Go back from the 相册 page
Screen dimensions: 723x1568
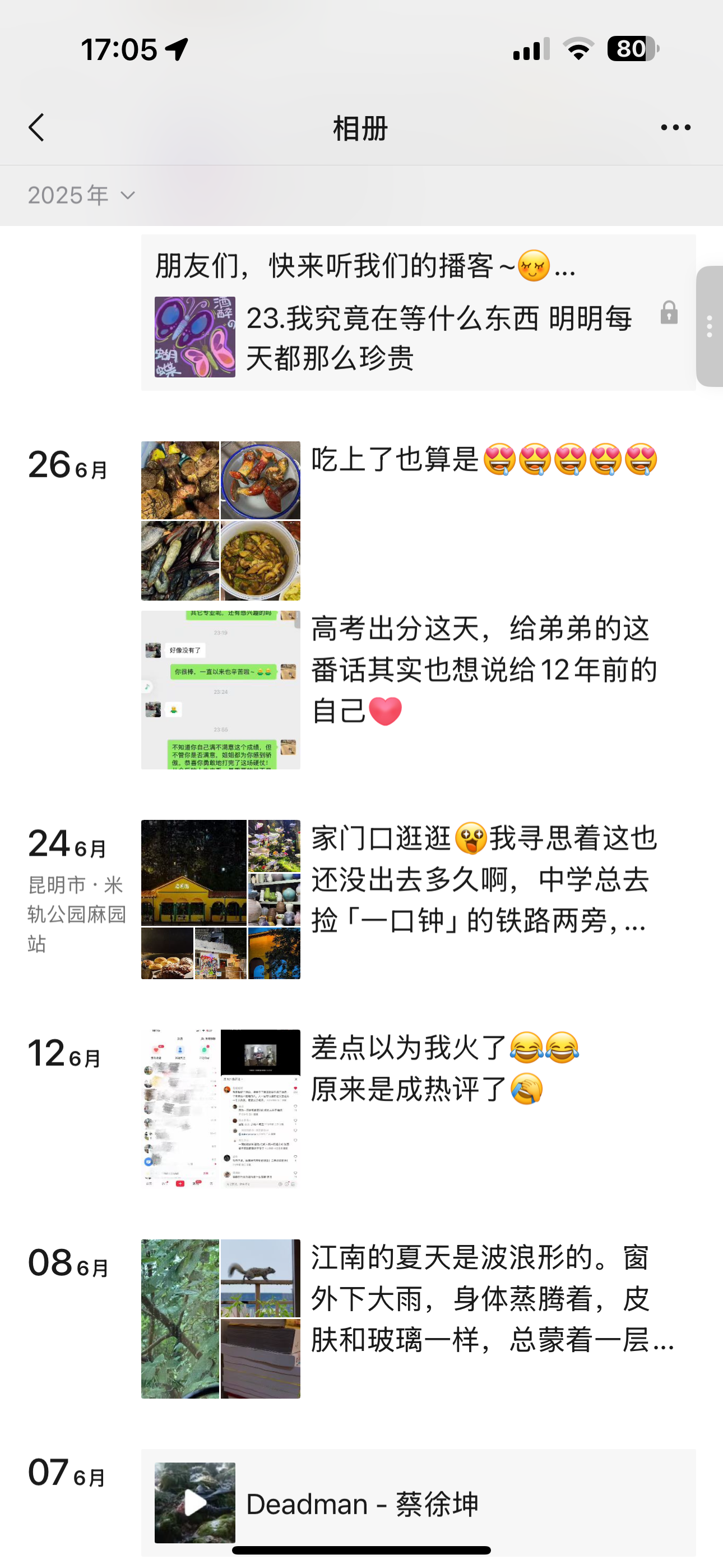click(36, 128)
